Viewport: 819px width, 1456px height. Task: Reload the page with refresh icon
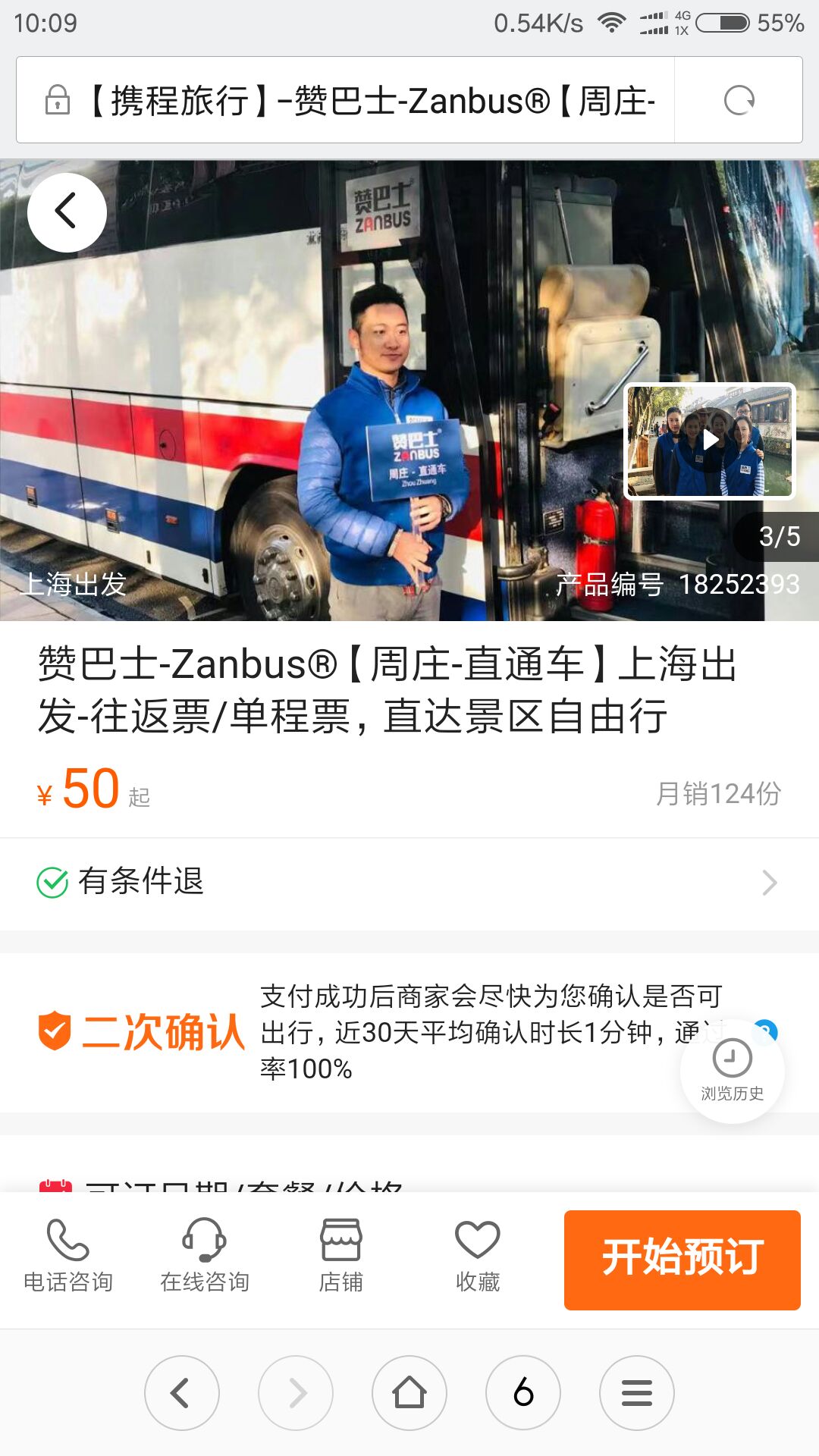coord(739,100)
